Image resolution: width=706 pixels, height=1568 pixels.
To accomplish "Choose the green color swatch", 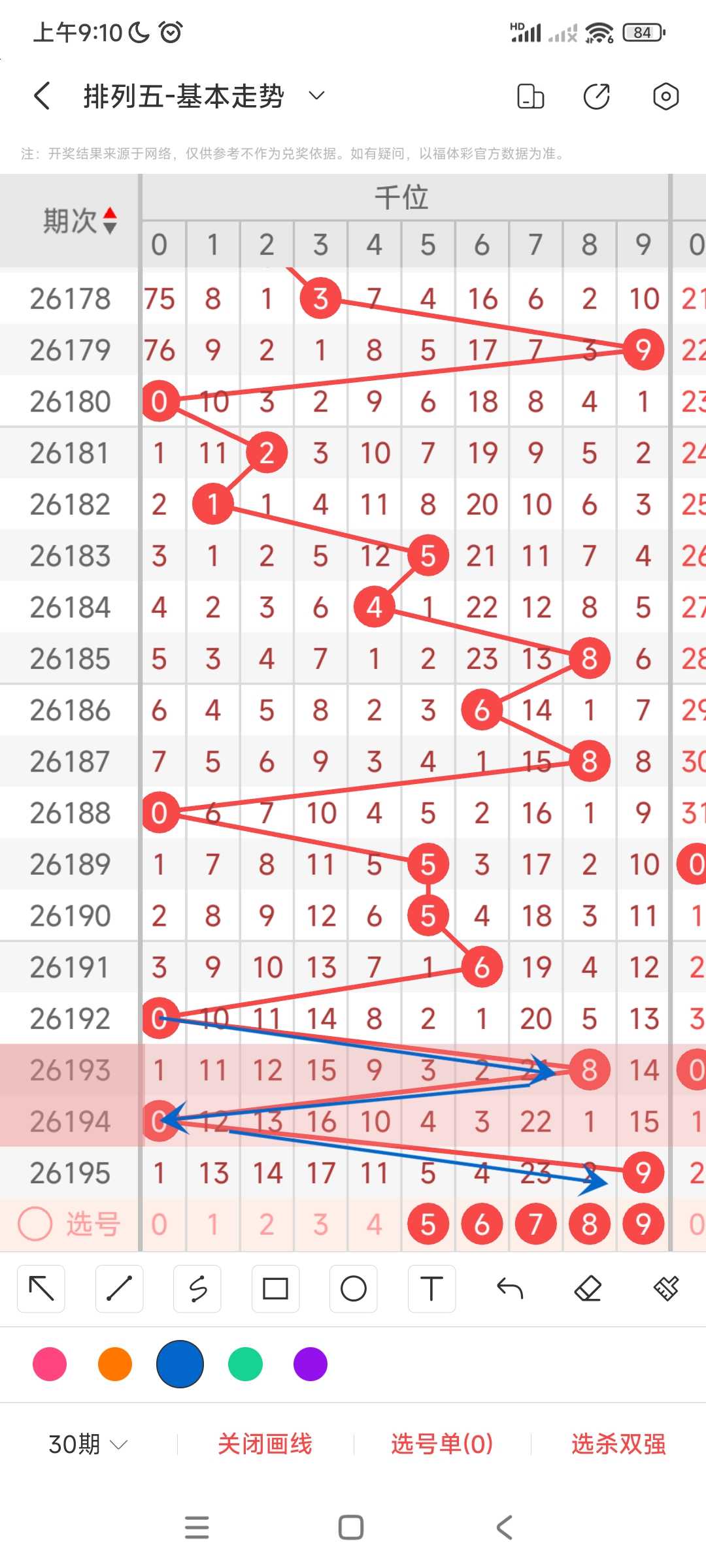I will tap(245, 1364).
